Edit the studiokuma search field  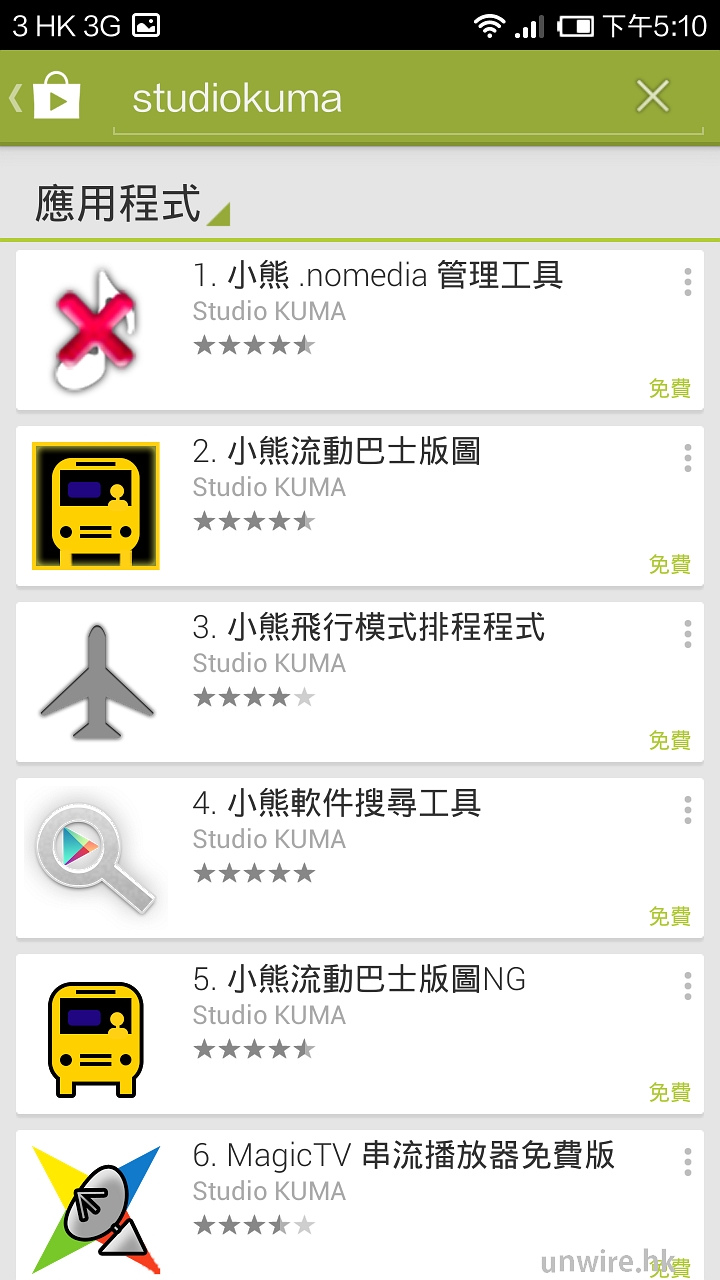(370, 99)
